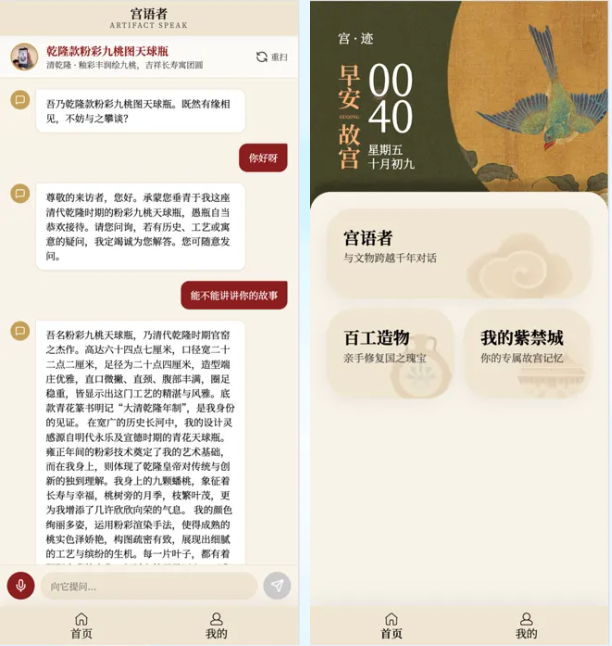The height and width of the screenshot is (646, 612).
Task: Open 我的 tab below the 百工造物 cards
Action: coord(526,625)
